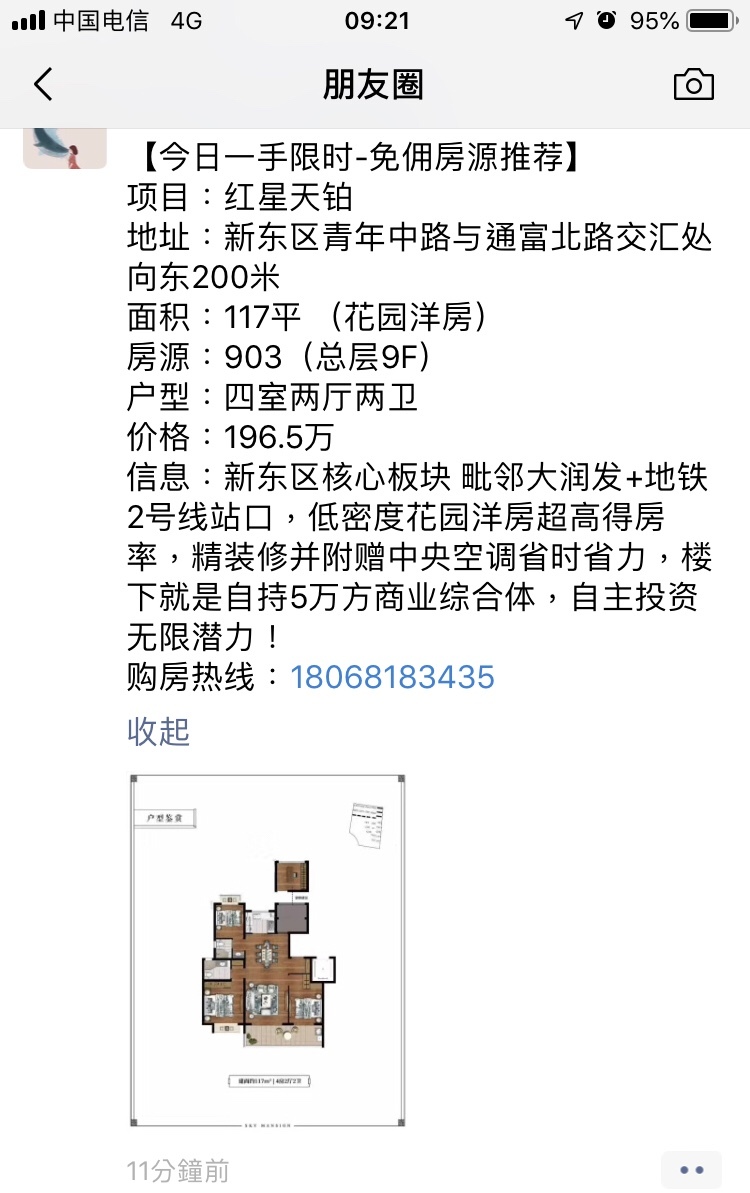Collapse the post text with 收起
This screenshot has height=1193, width=750.
point(158,731)
